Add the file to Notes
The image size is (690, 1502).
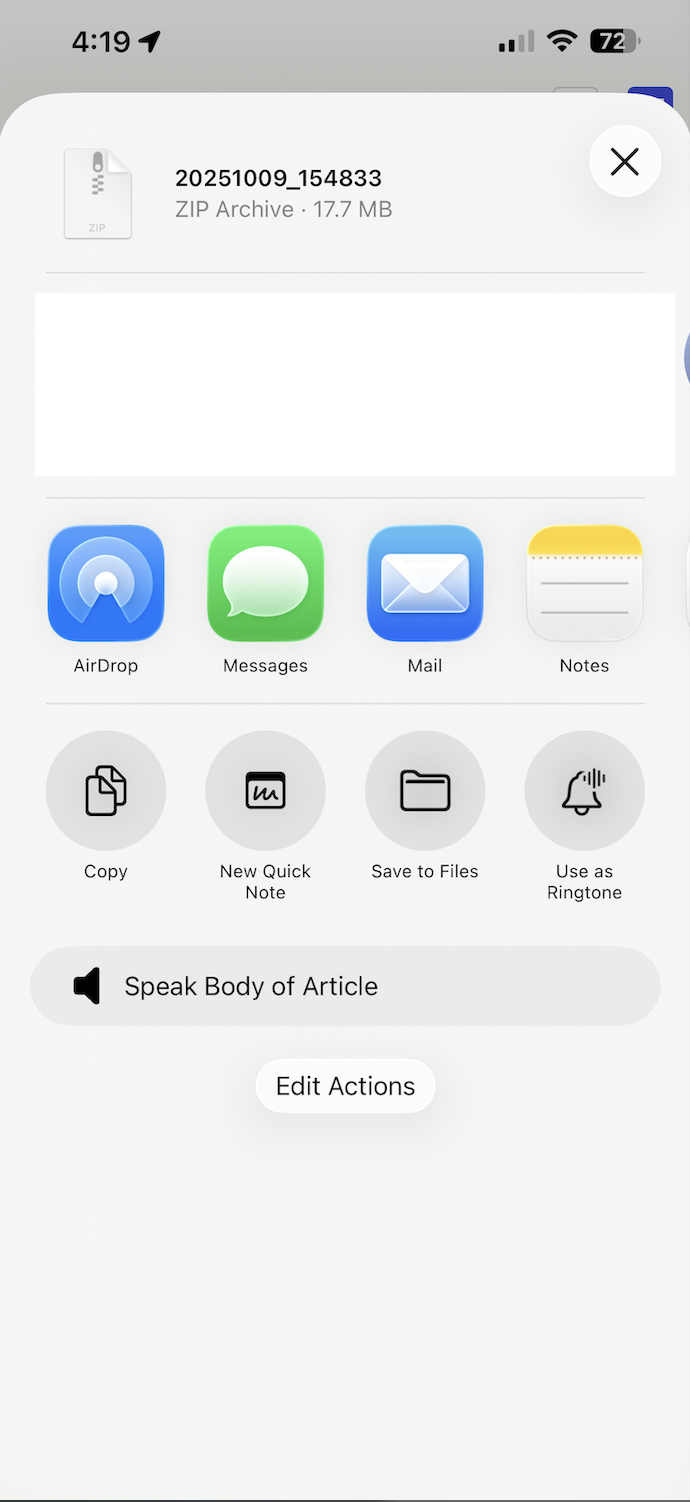pos(584,583)
